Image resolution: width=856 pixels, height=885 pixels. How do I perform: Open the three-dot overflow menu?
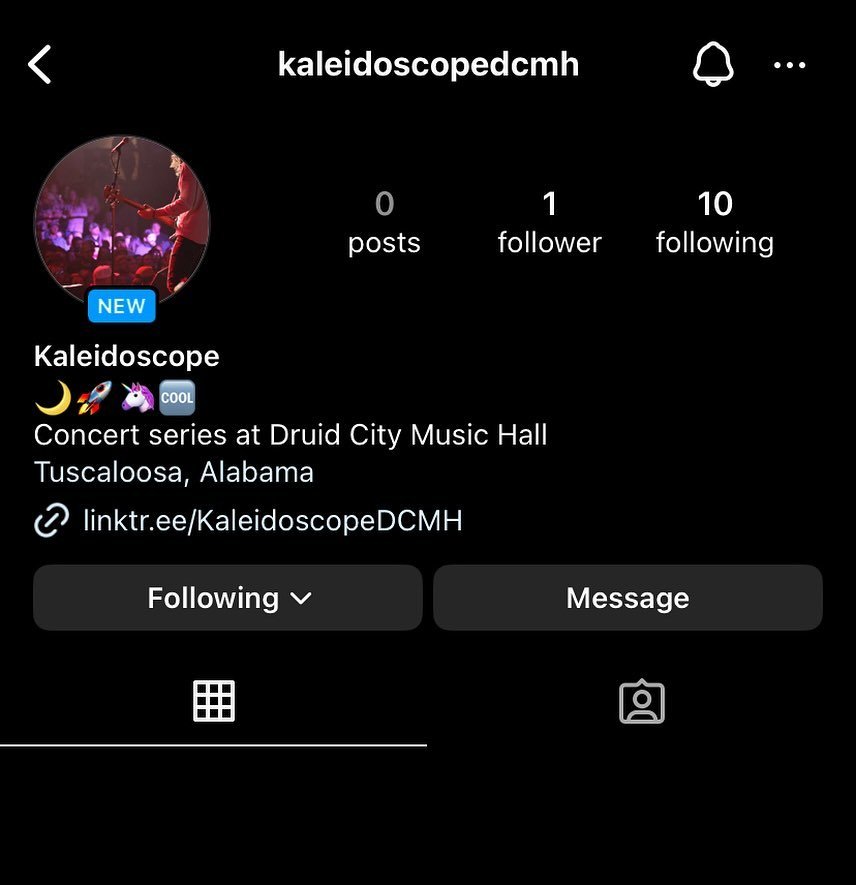[789, 66]
